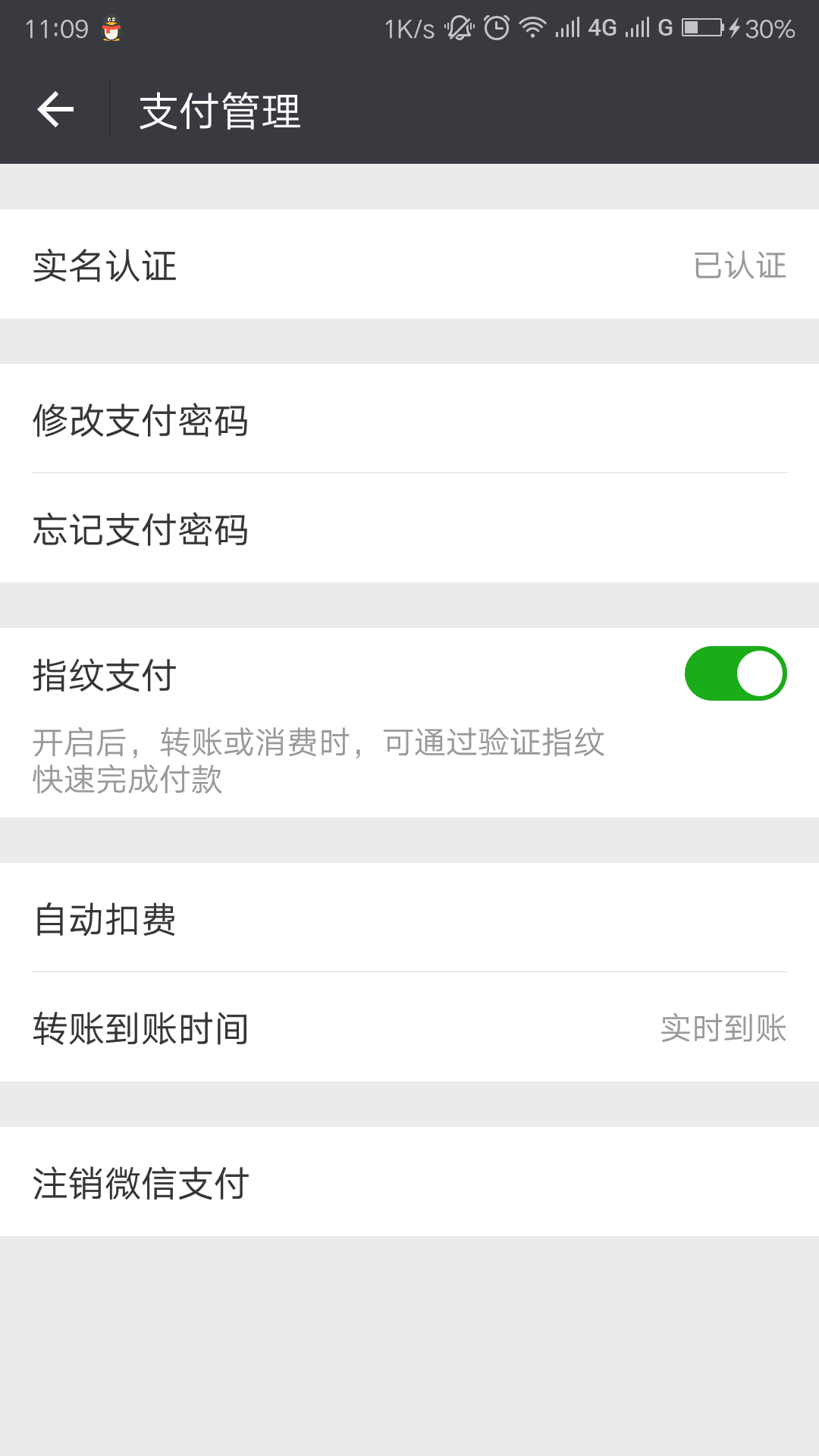Image resolution: width=819 pixels, height=1456 pixels.
Task: Go back from 支付管理
Action: 55,110
